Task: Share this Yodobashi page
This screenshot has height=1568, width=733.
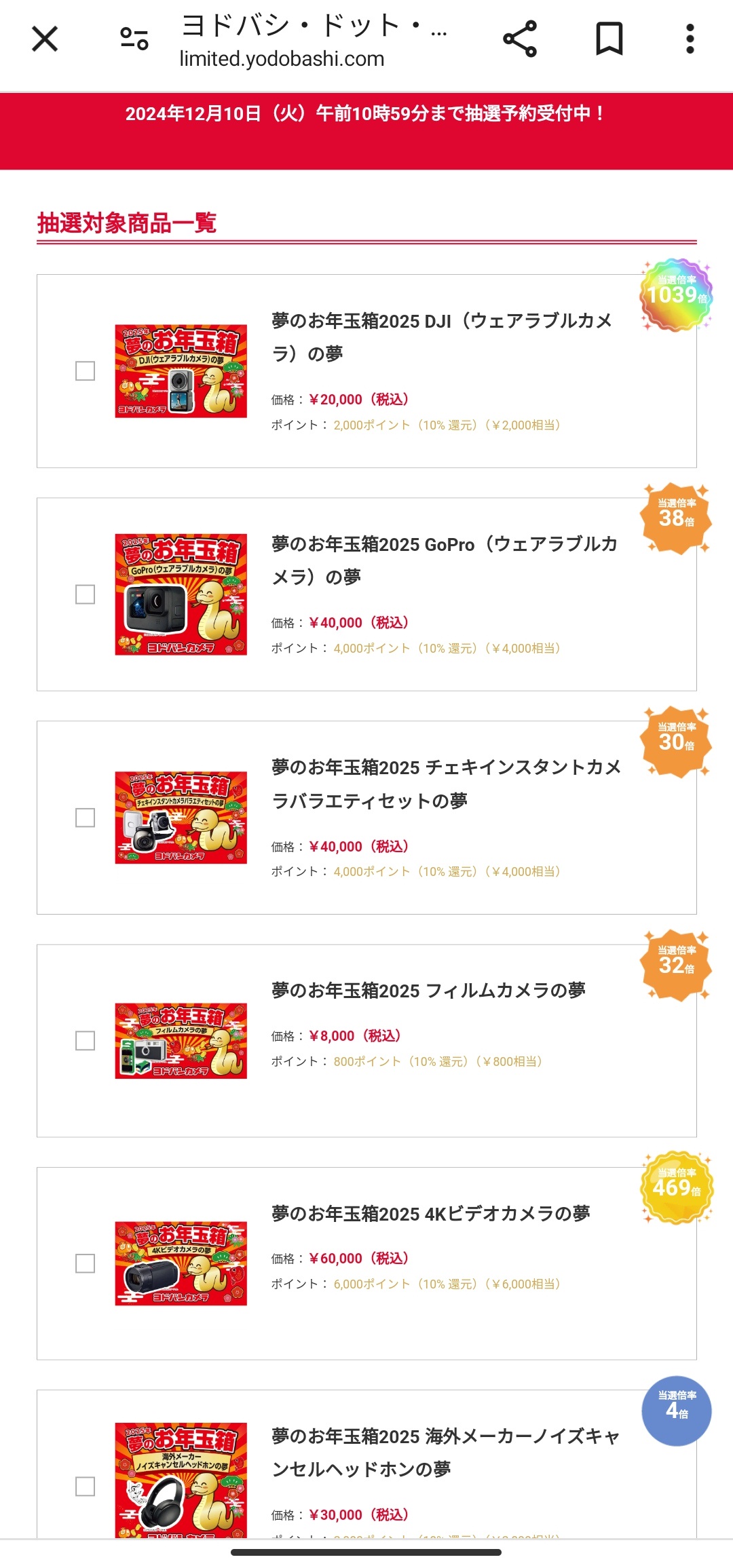Action: 520,39
